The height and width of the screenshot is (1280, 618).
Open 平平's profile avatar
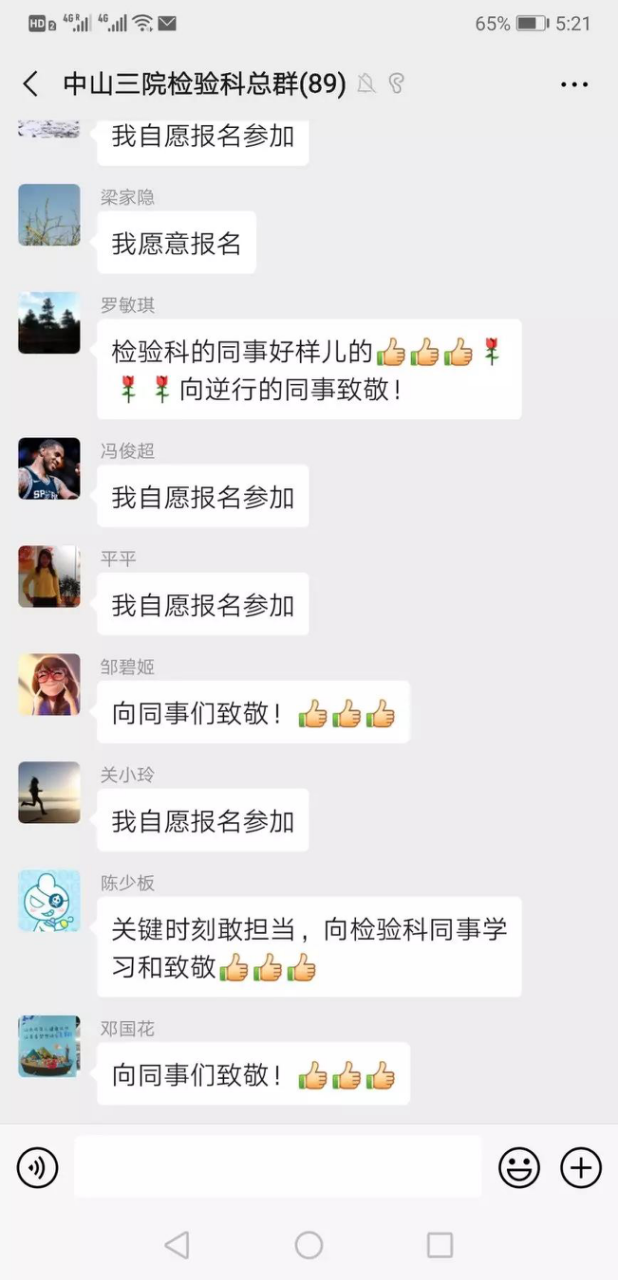coord(49,577)
